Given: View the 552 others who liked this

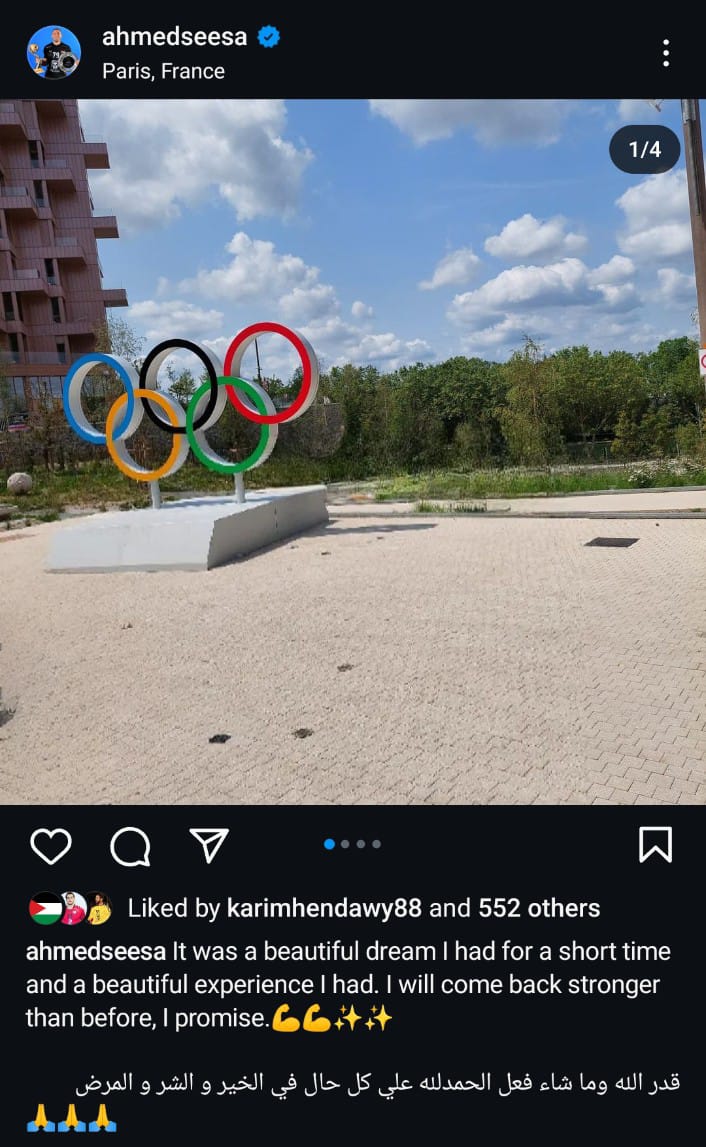Looking at the screenshot, I should point(538,908).
